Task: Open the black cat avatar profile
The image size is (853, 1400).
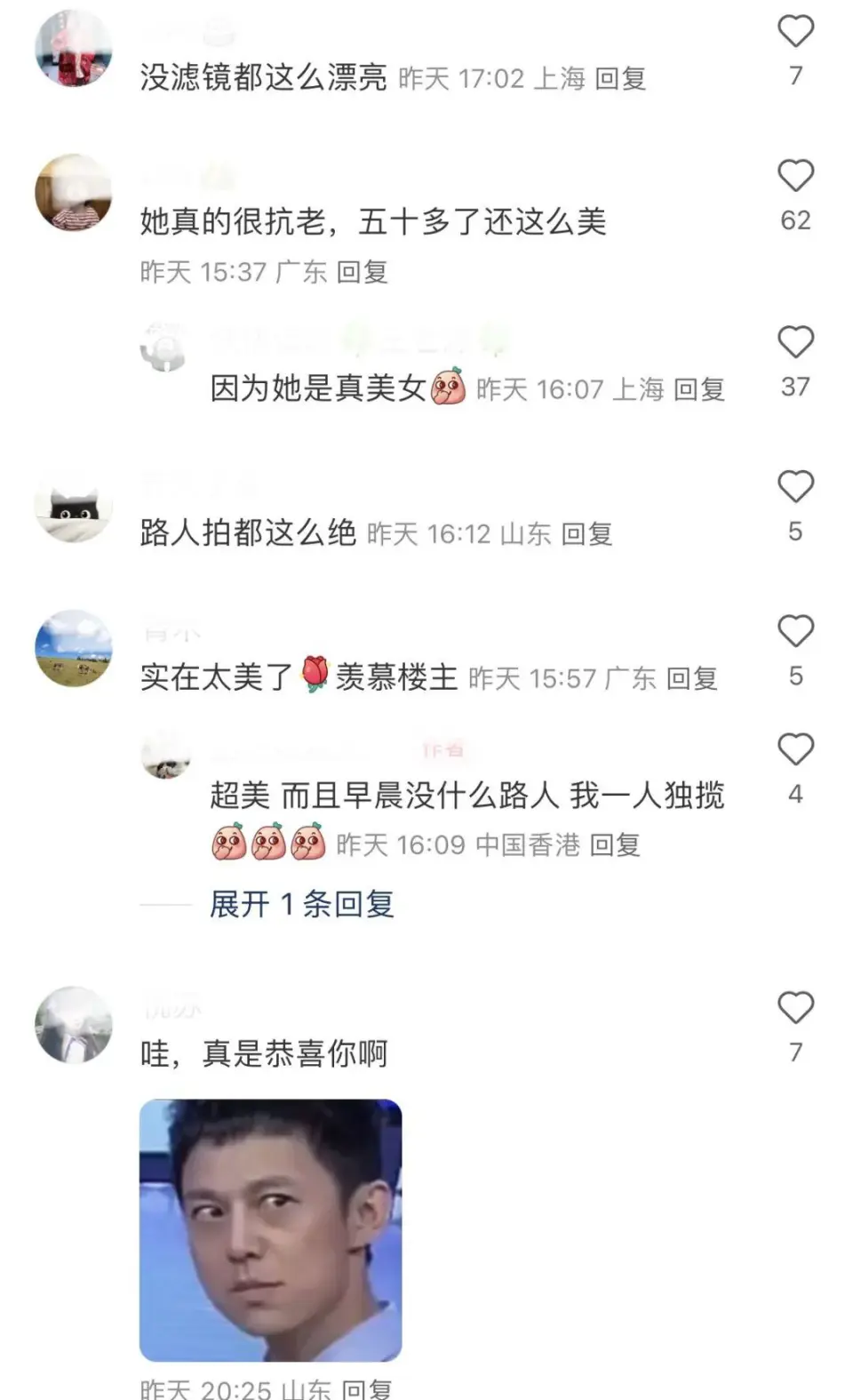Action: 74,504
